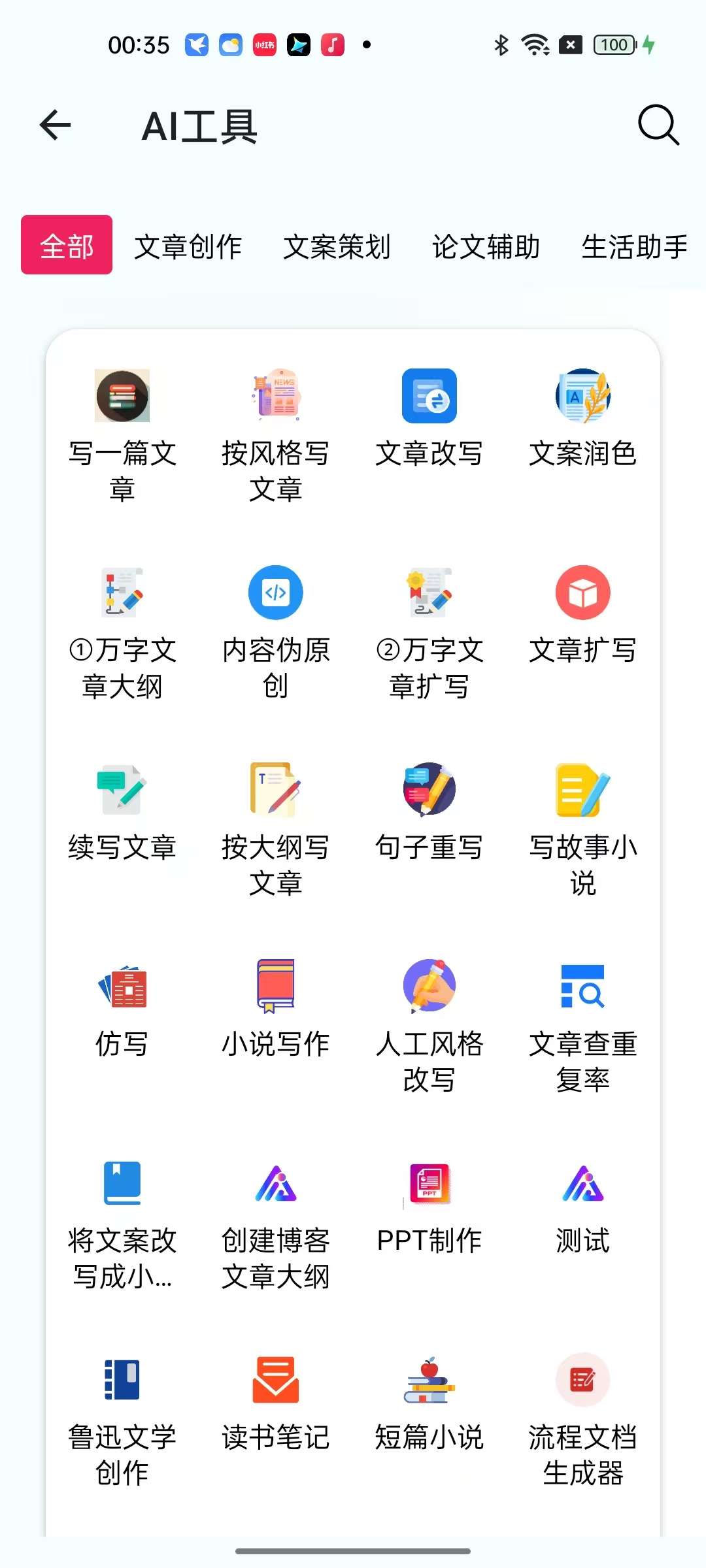The height and width of the screenshot is (1568, 706).
Task: Select the 全部 tab
Action: [x=67, y=246]
